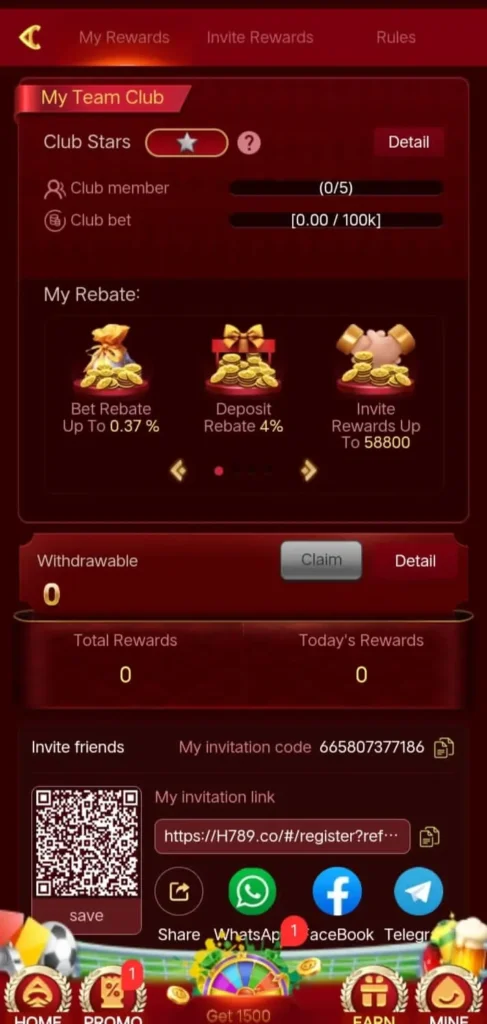The height and width of the screenshot is (1024, 487).
Task: Tap the Club Stars help question mark
Action: coord(249,142)
